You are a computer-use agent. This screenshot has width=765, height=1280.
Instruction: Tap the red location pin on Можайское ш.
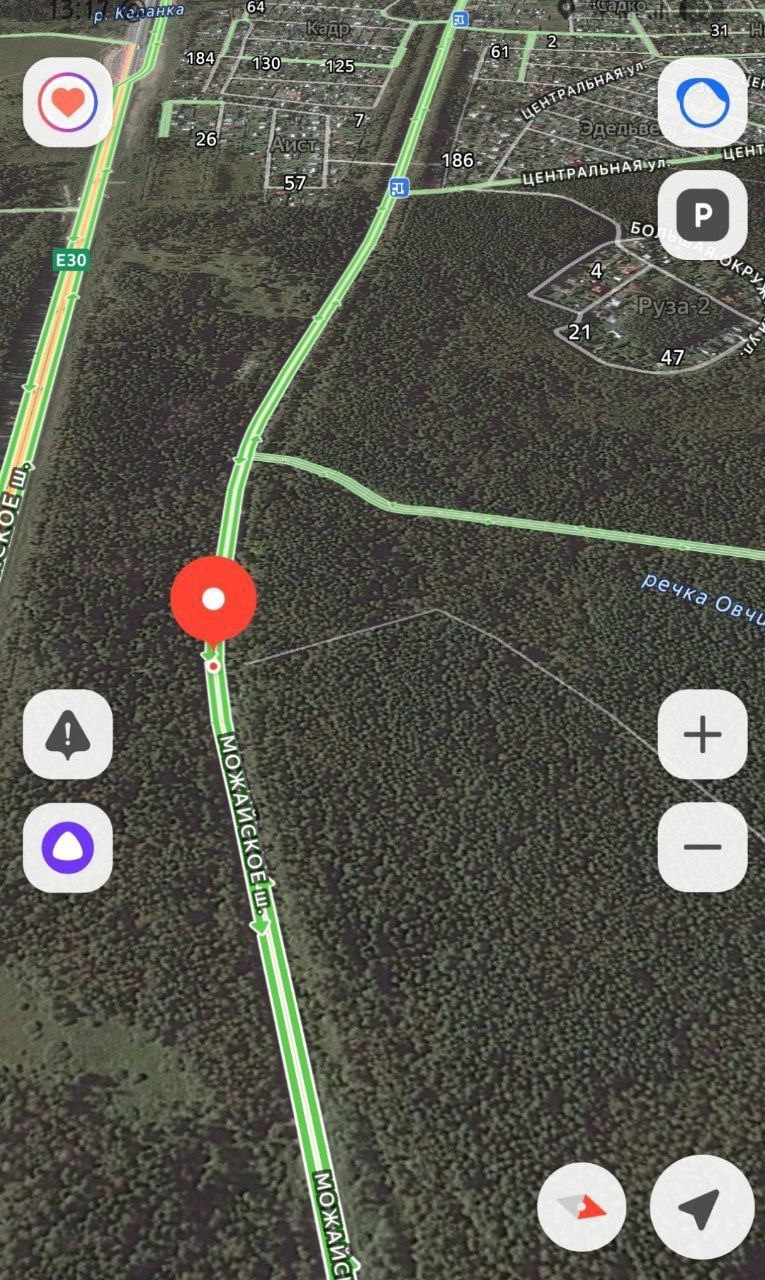click(213, 602)
